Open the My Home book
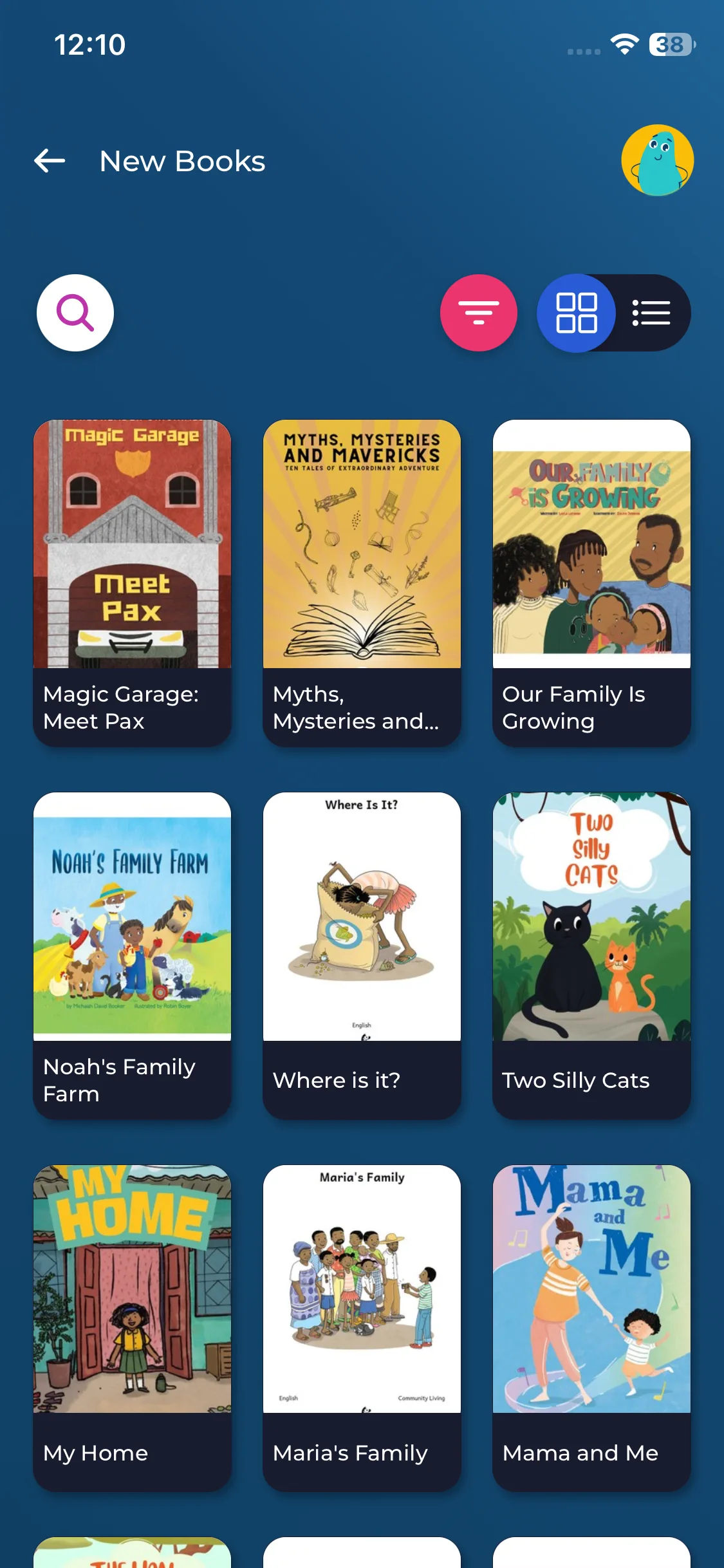Image resolution: width=724 pixels, height=1568 pixels. [x=132, y=1327]
